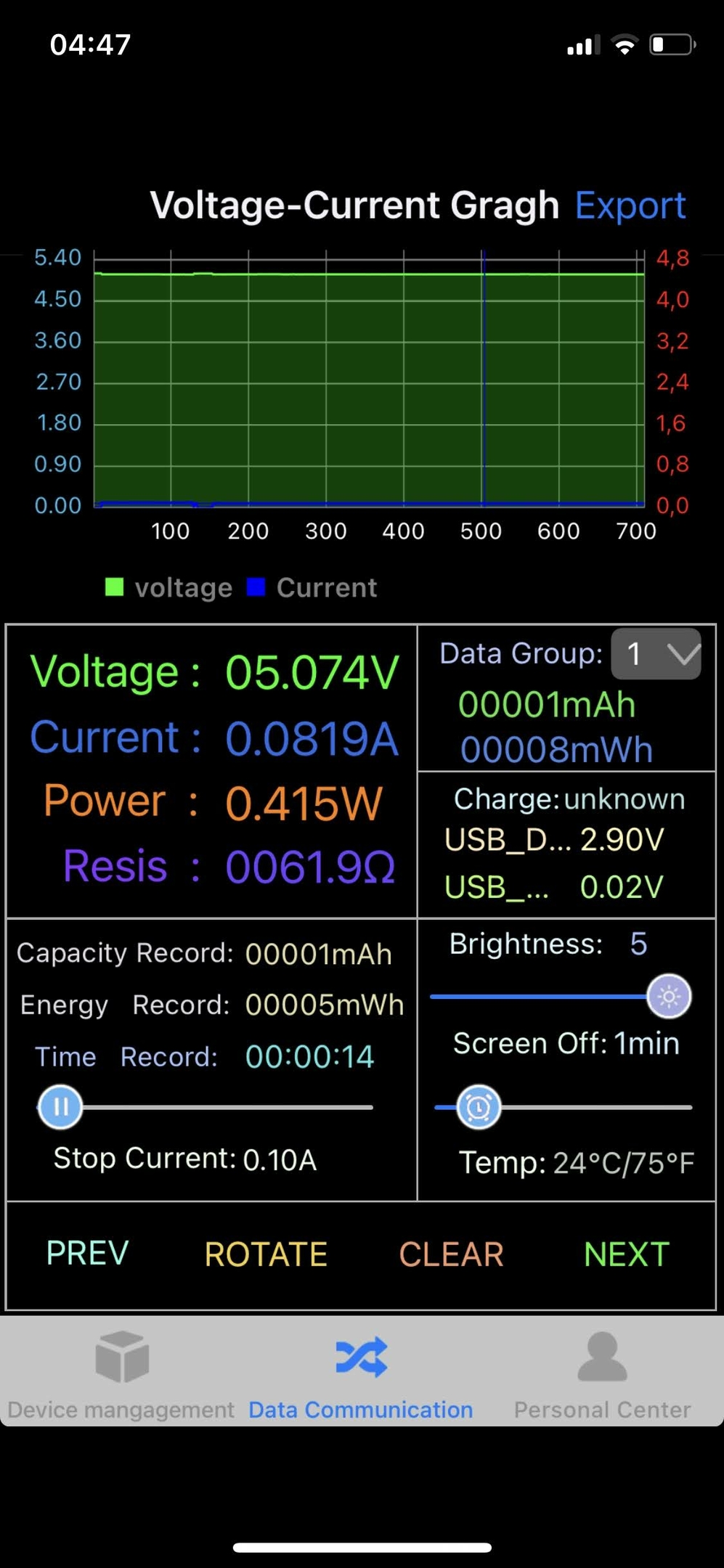Go to the NEXT screen
Viewport: 724px width, 1568px height.
click(x=626, y=1254)
